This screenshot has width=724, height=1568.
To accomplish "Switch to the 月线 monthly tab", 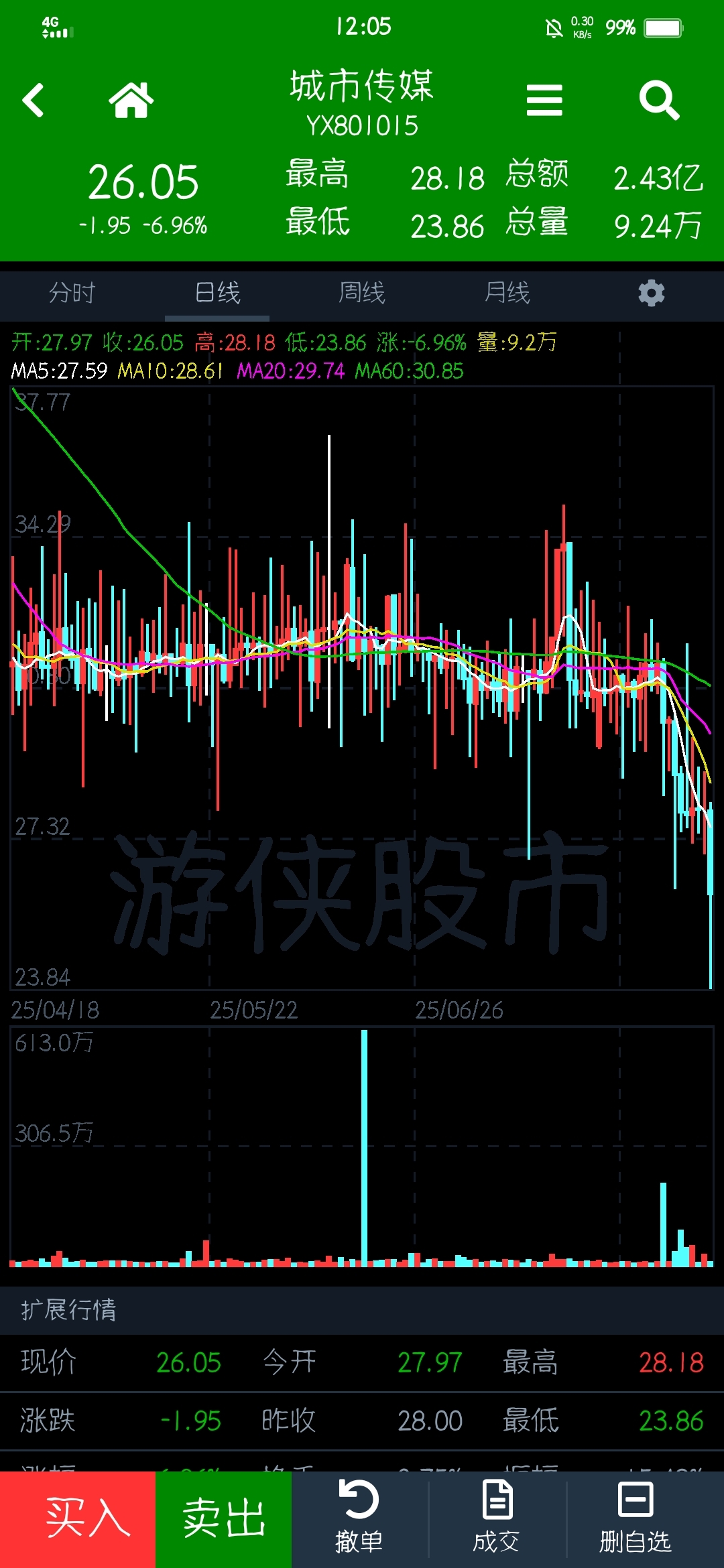I will 507,293.
